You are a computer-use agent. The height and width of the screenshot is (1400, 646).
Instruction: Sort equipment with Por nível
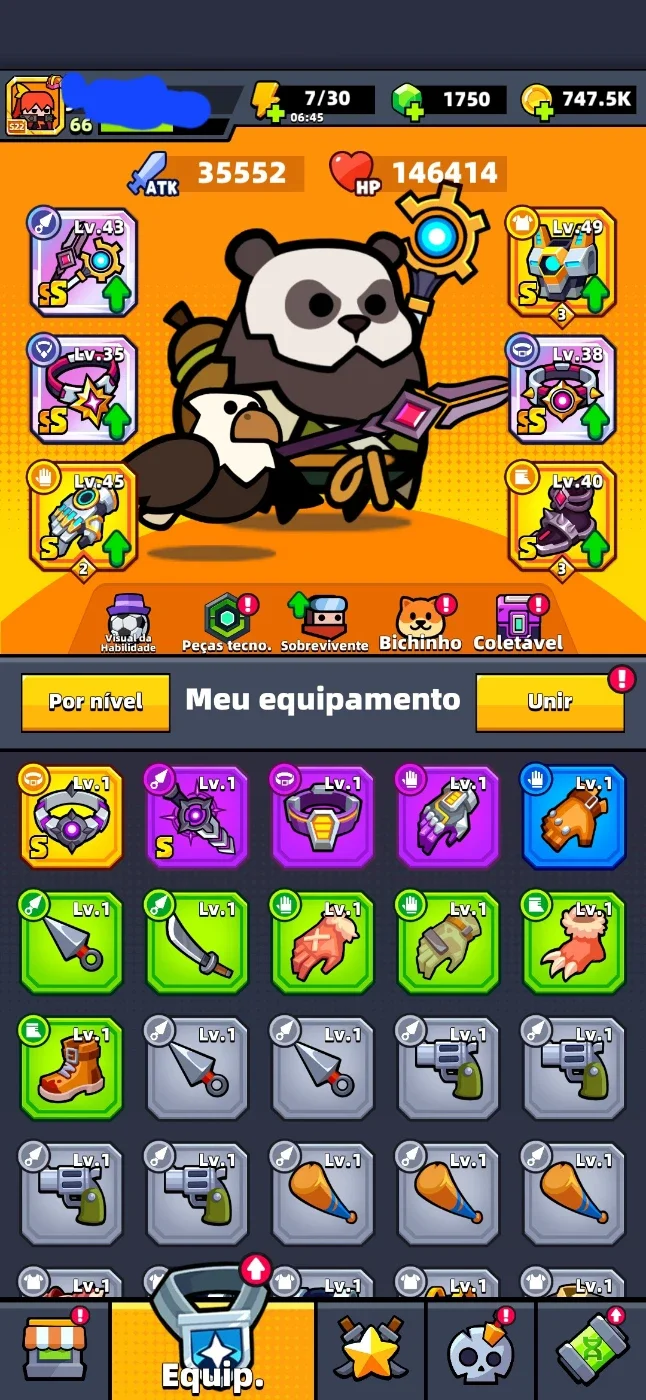[x=96, y=702]
